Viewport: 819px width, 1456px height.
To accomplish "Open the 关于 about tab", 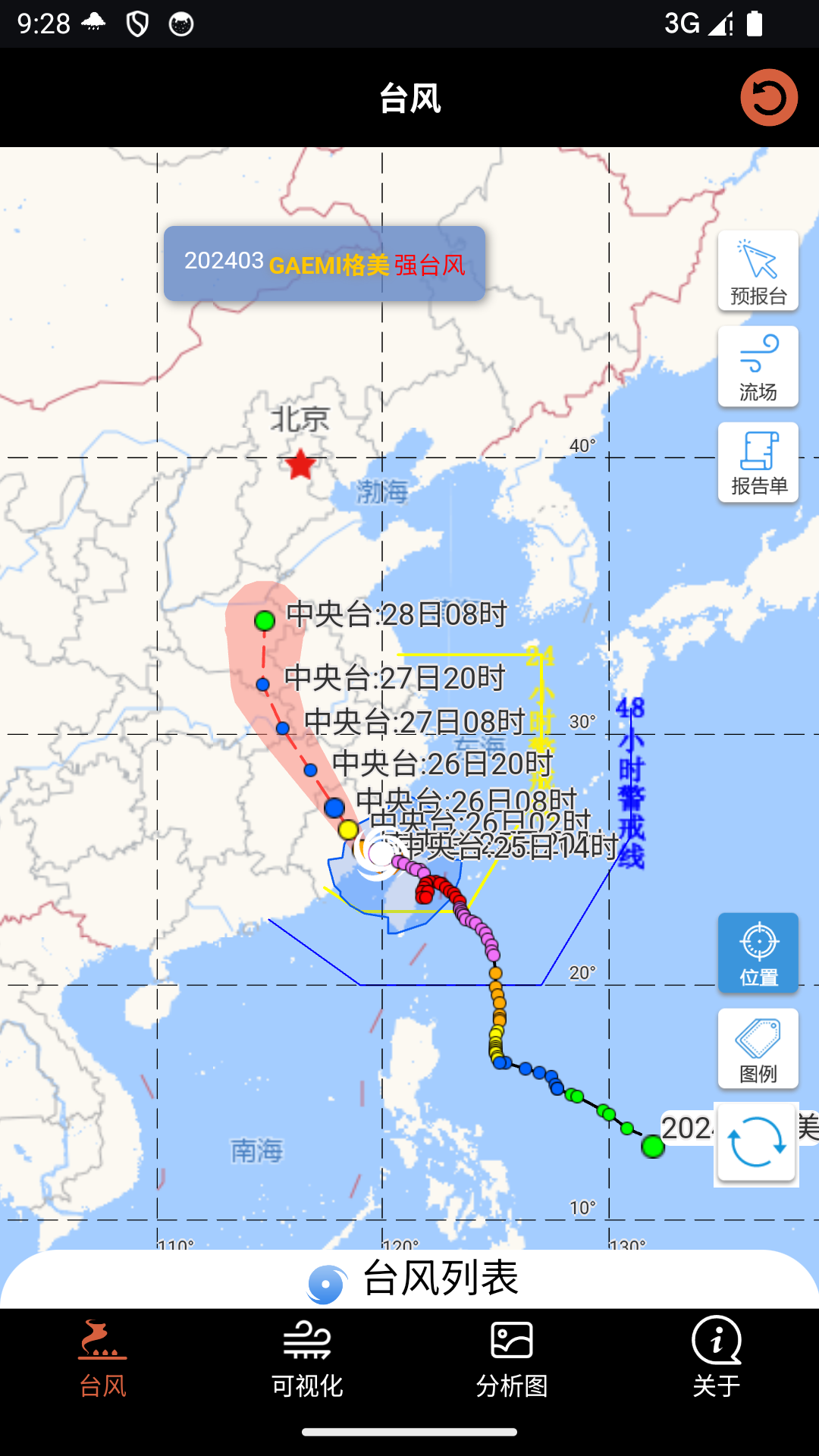I will tap(717, 1358).
